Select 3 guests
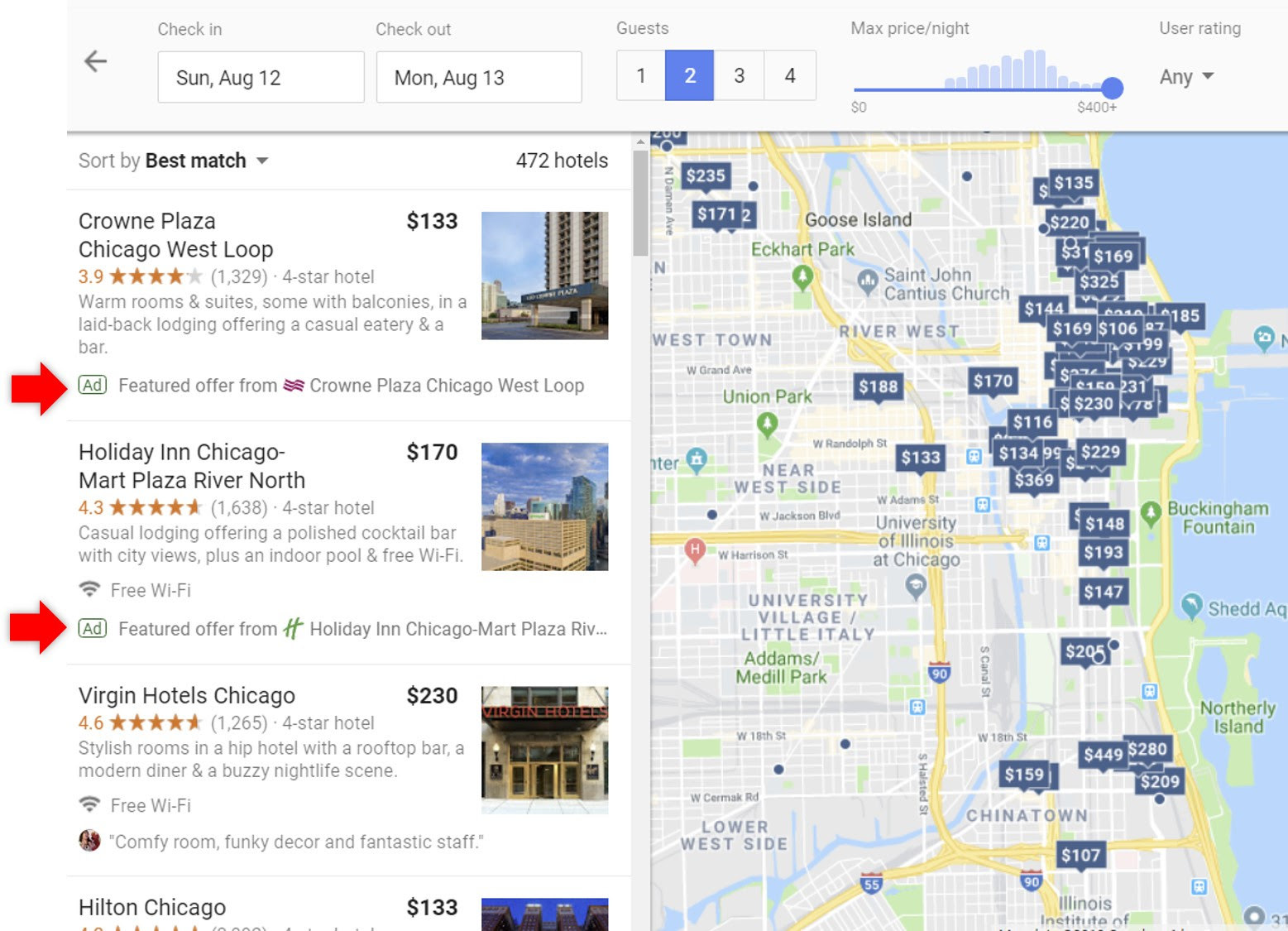Screen dimensions: 1288x931 tap(739, 76)
